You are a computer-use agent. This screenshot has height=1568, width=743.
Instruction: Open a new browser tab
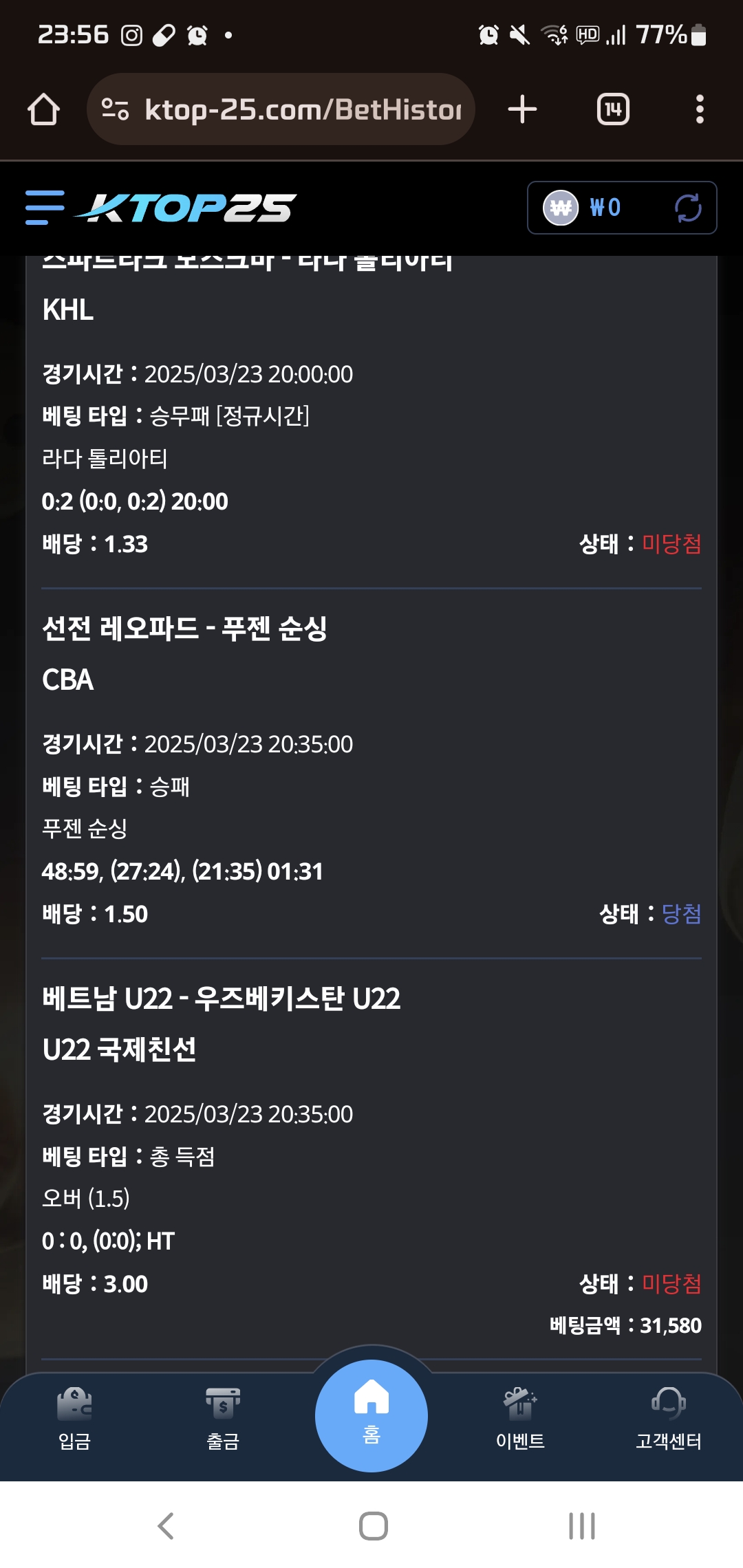tap(522, 109)
